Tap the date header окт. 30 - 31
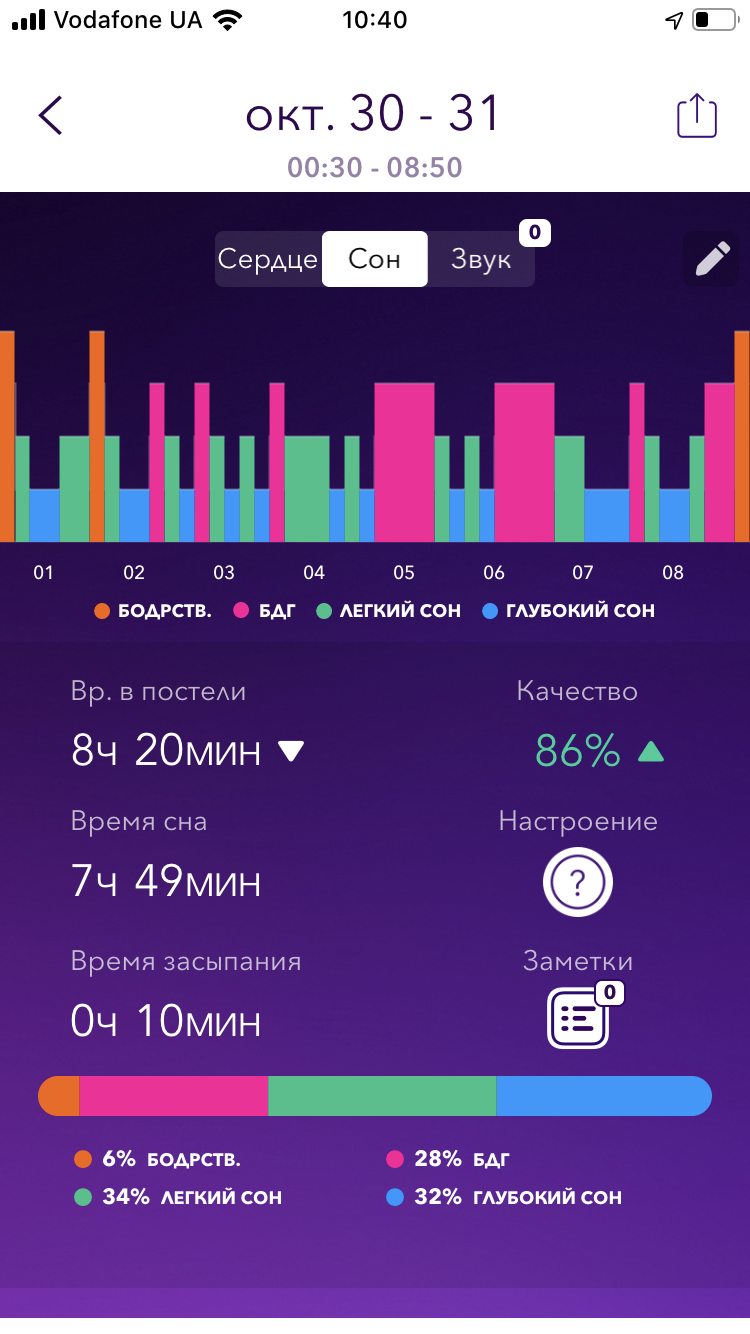The height and width of the screenshot is (1334, 750). click(374, 113)
